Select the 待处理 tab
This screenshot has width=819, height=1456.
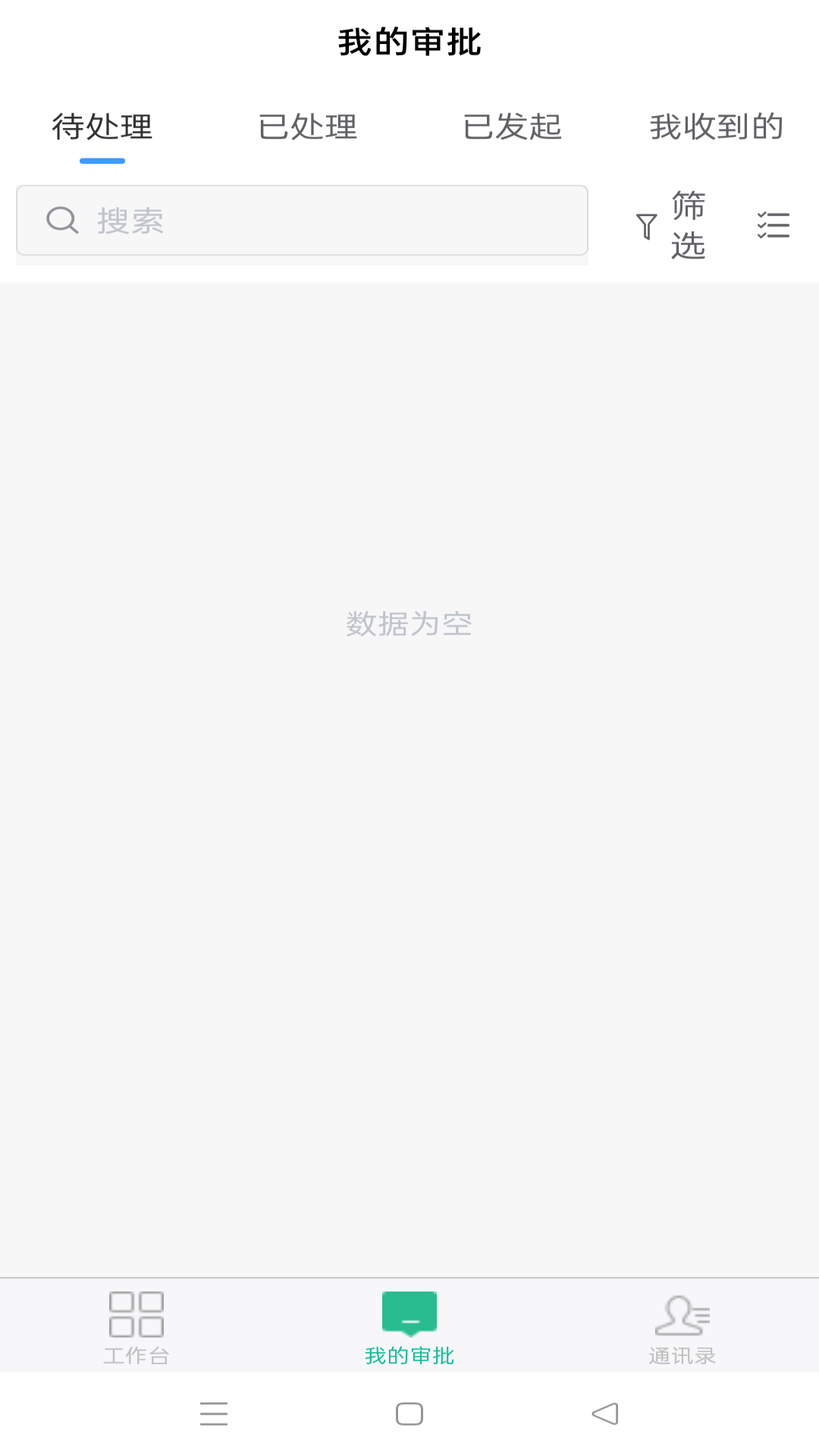pyautogui.click(x=102, y=127)
